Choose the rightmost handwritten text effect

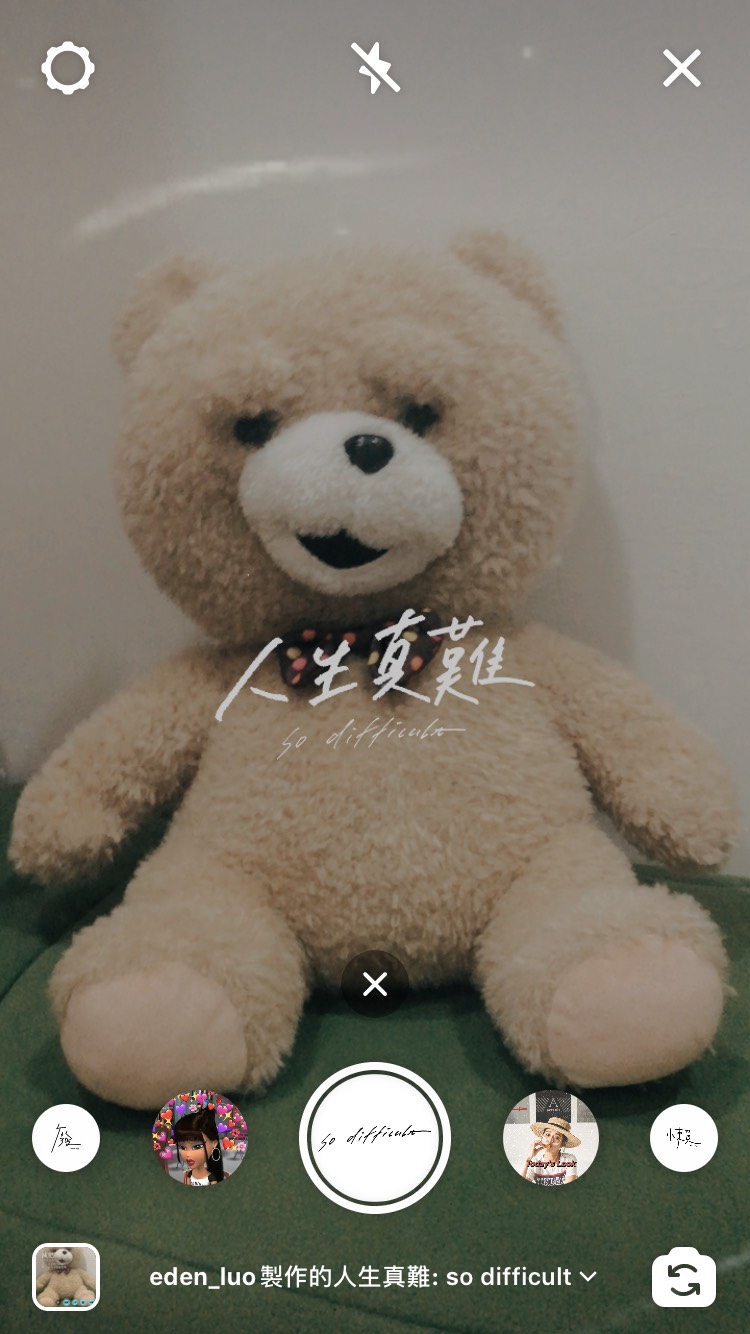pos(684,1138)
